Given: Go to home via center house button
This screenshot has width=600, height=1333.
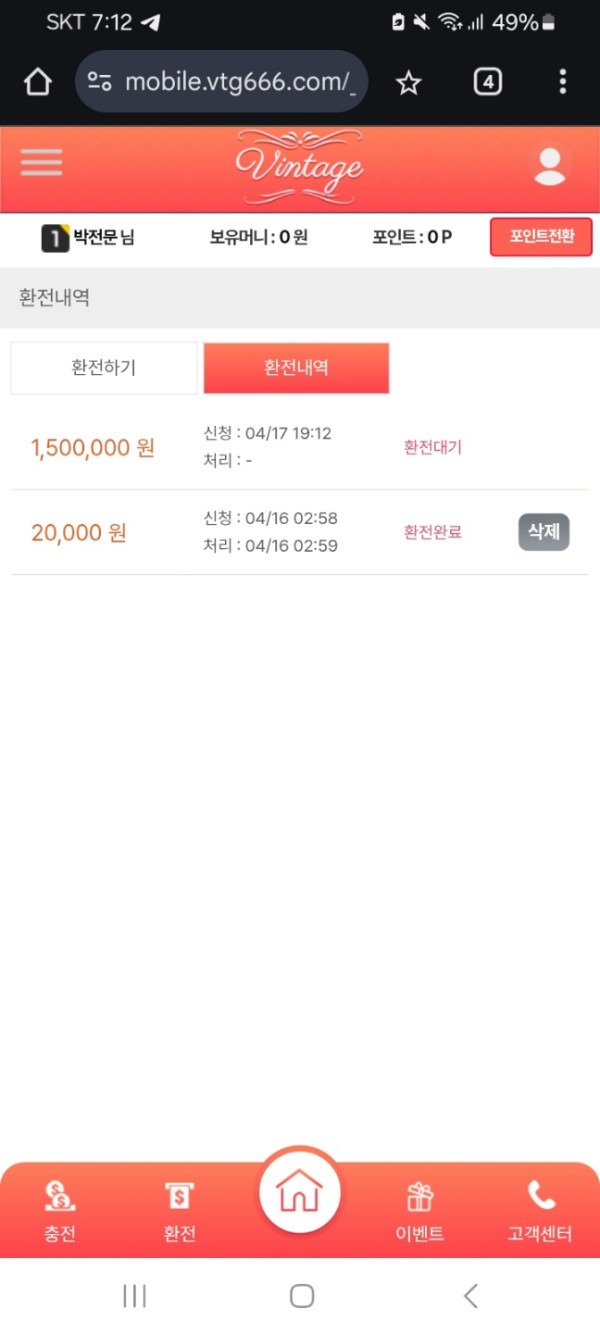Looking at the screenshot, I should (300, 1192).
